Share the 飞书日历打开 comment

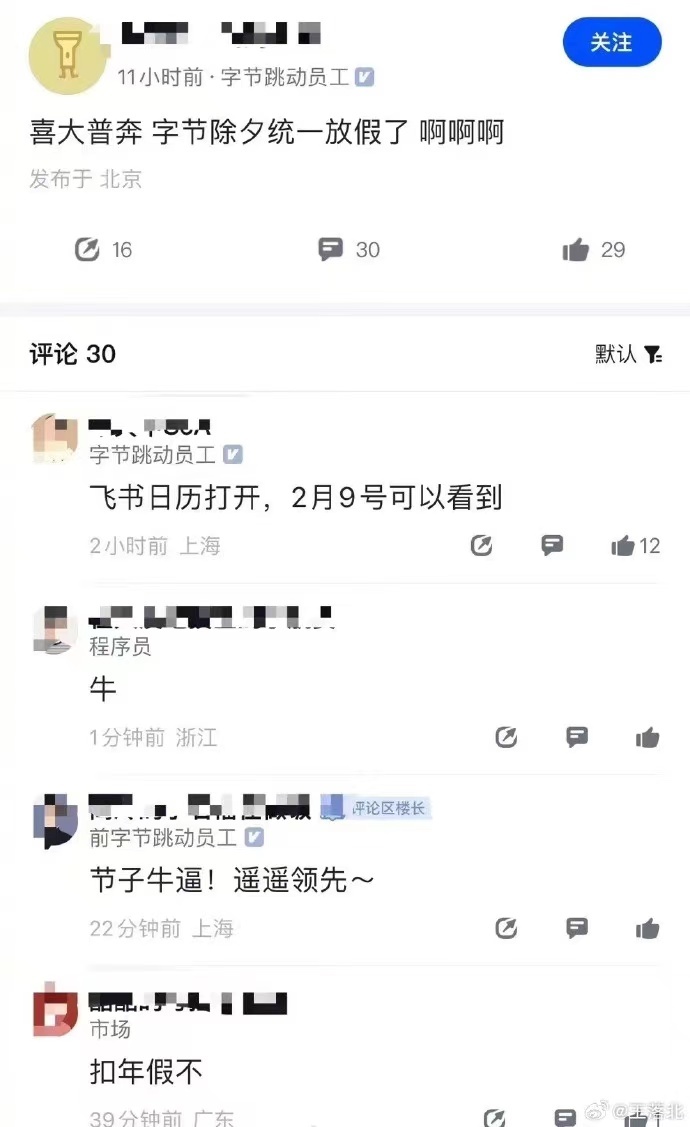point(482,546)
